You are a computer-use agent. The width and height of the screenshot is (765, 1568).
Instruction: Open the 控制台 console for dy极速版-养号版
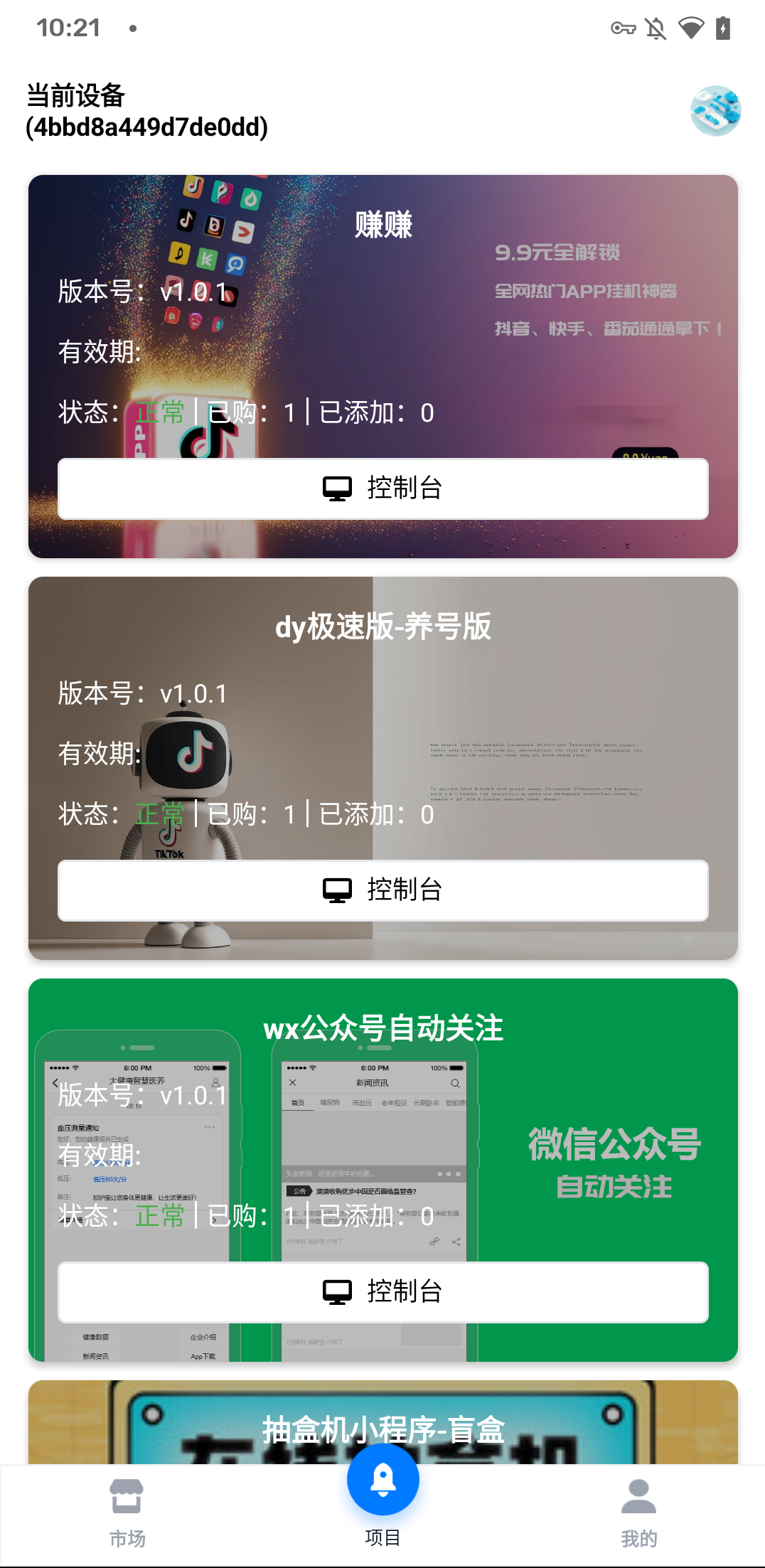382,891
